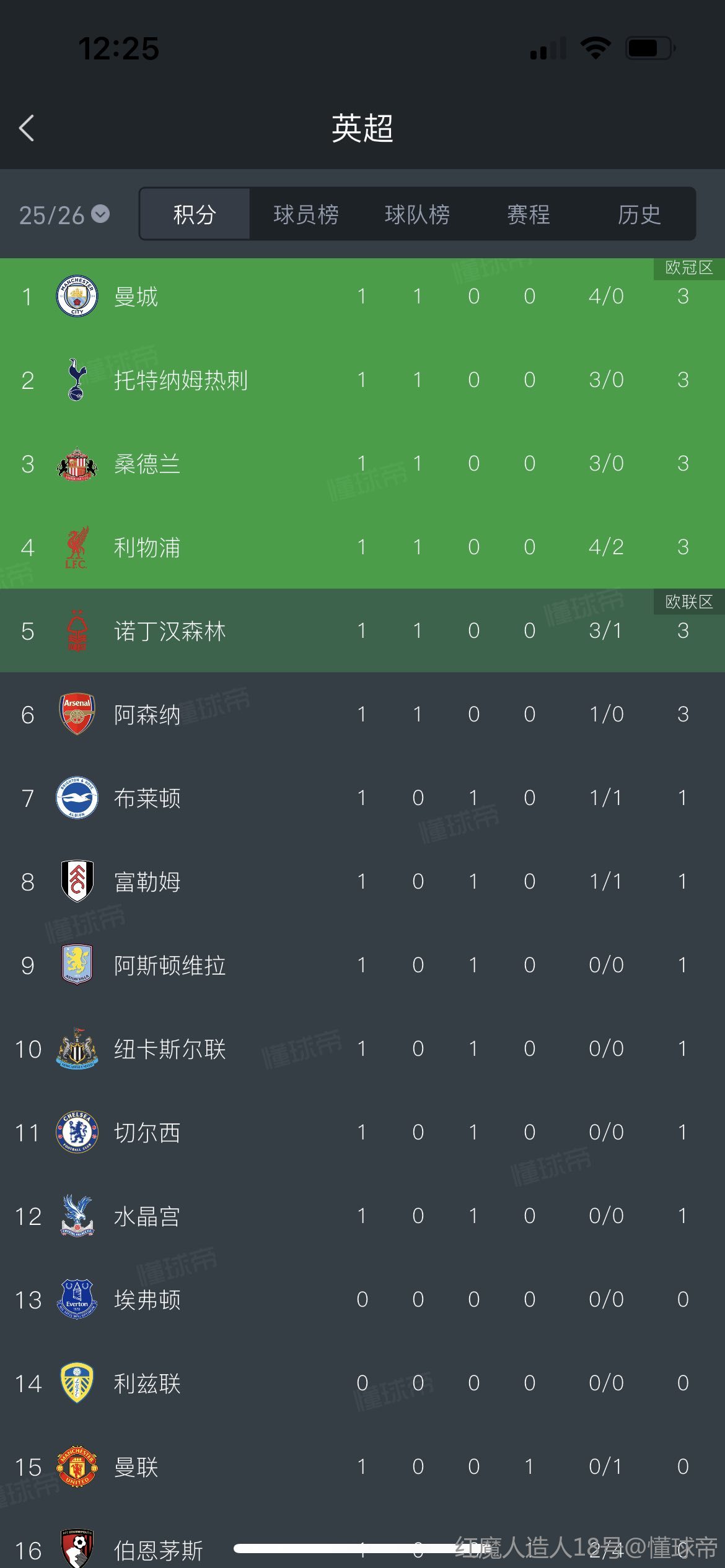Viewport: 725px width, 1568px height.
Task: Open the 托特纳姆热刺 team row
Action: click(x=362, y=380)
